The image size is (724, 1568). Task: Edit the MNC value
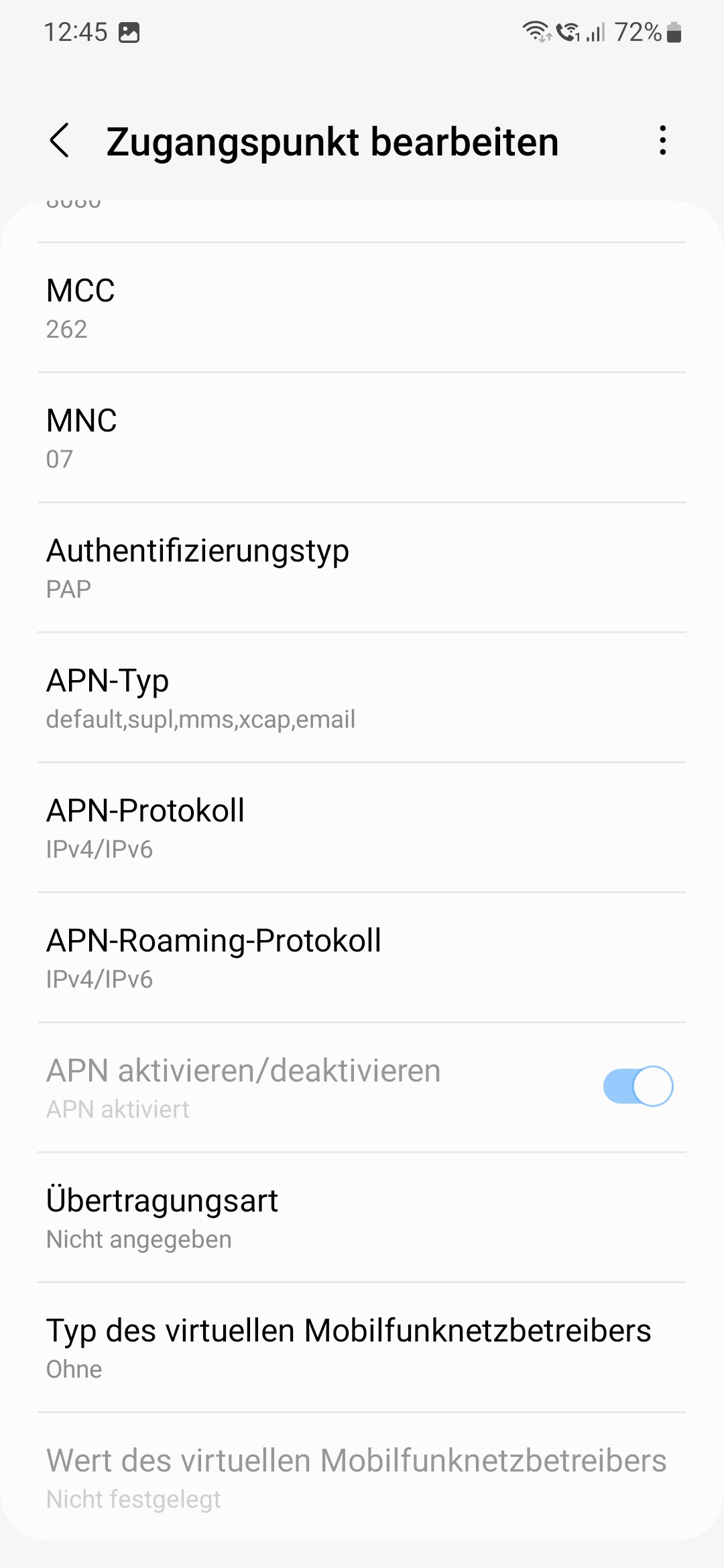pyautogui.click(x=362, y=438)
